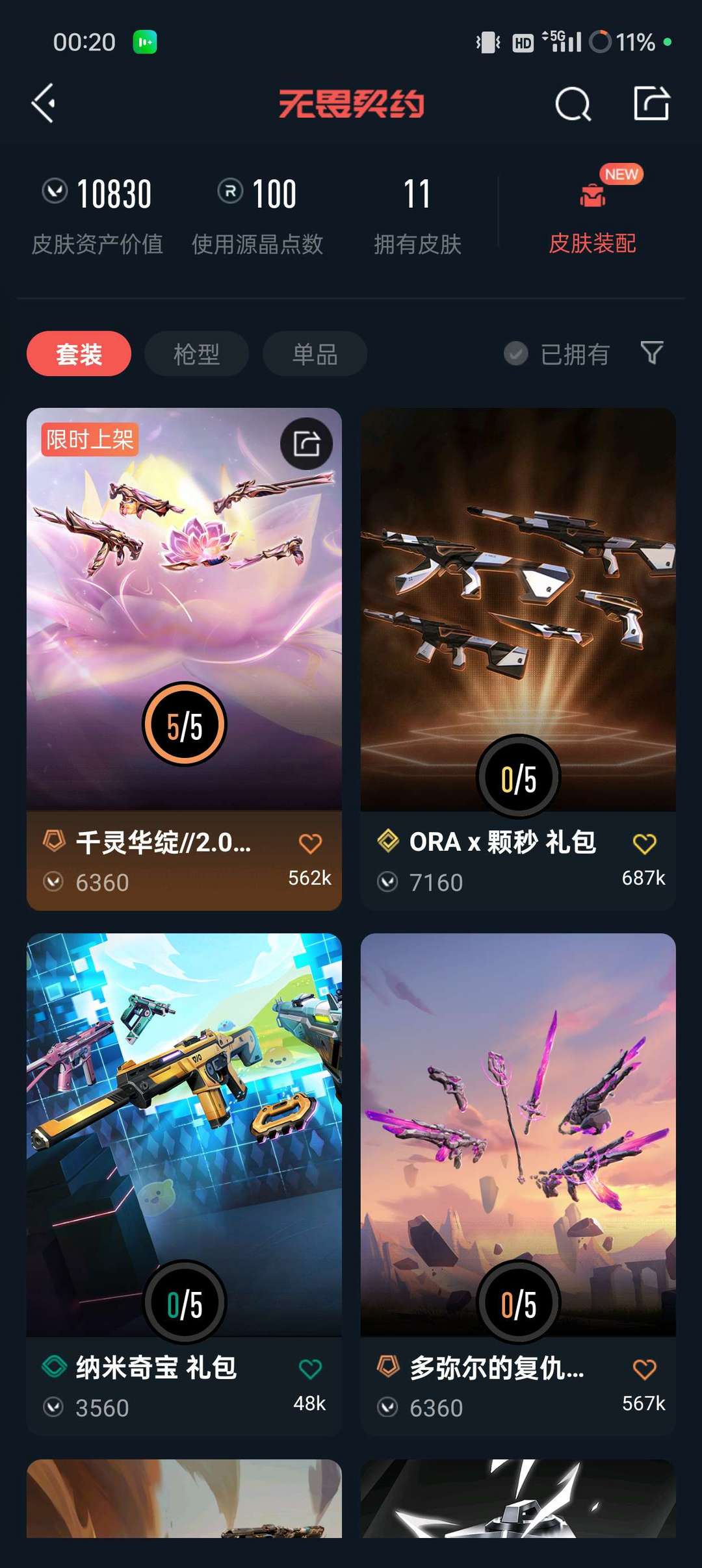
Task: Switch to the 单品 tab
Action: pos(314,353)
